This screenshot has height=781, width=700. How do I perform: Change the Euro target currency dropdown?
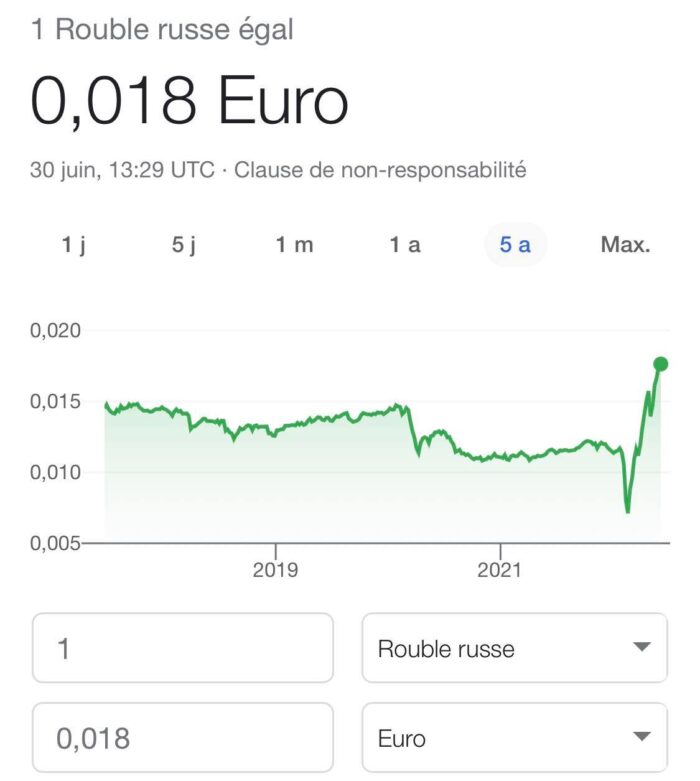tap(514, 738)
